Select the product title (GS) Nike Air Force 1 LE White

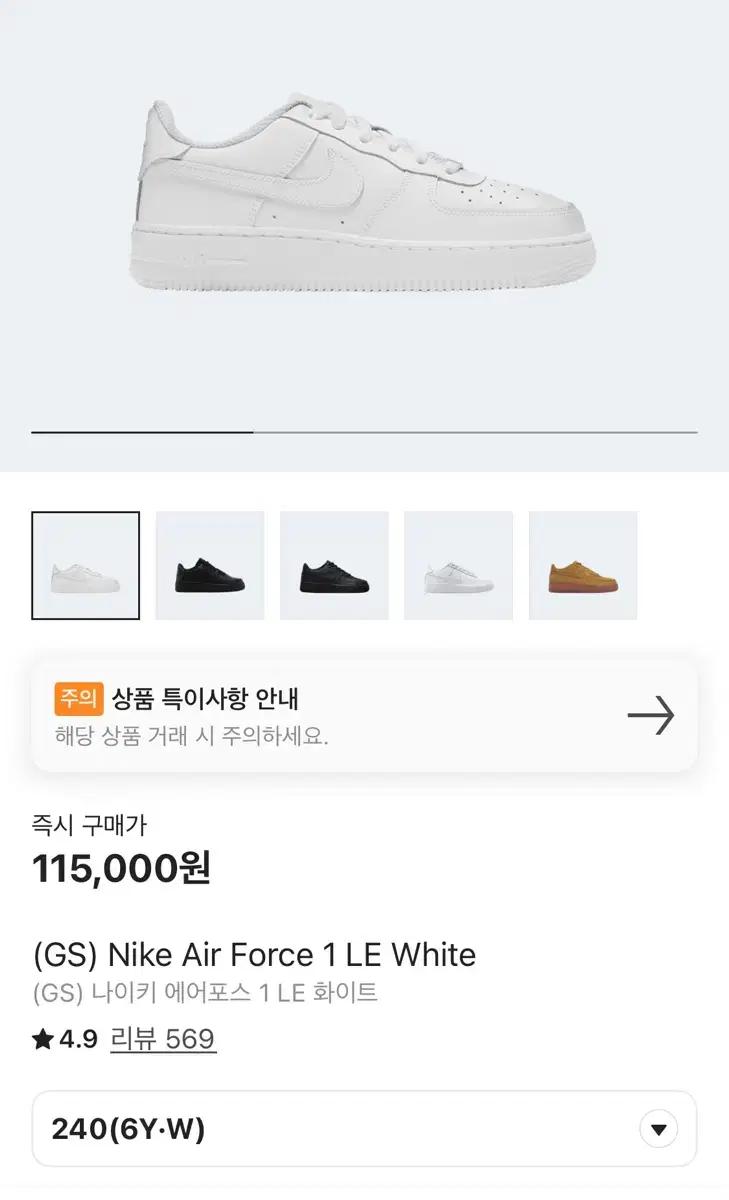click(253, 955)
